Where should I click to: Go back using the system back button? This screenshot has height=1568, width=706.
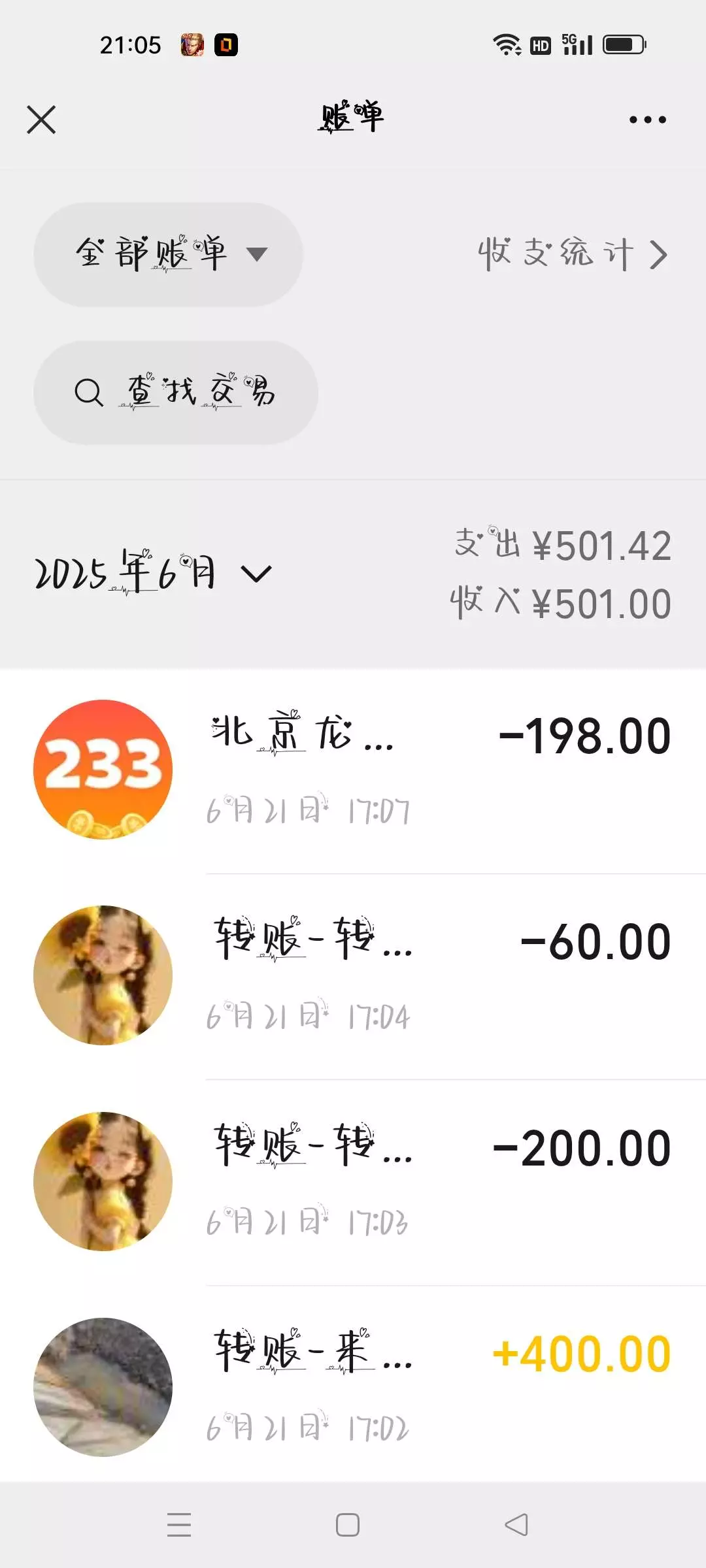(516, 1525)
